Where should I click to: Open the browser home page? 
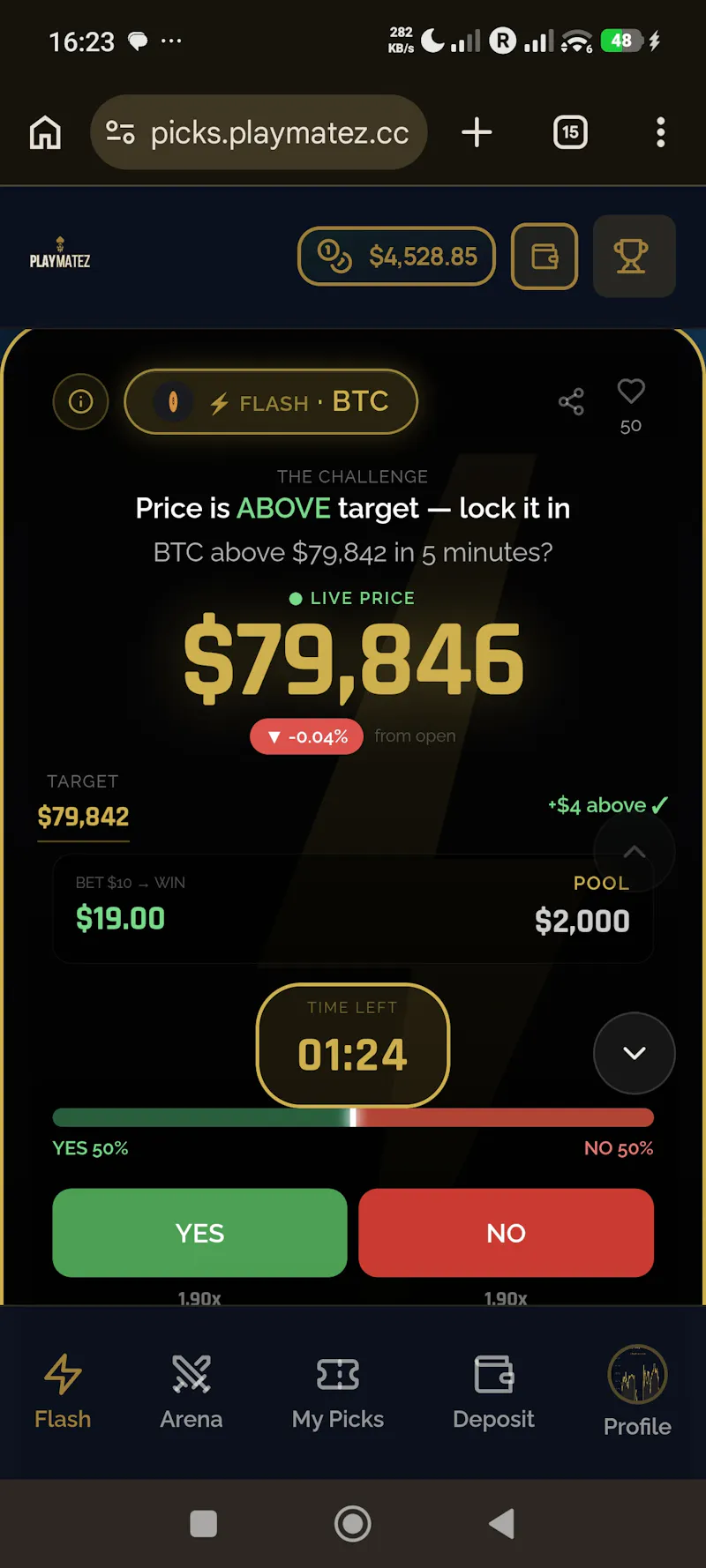[45, 133]
